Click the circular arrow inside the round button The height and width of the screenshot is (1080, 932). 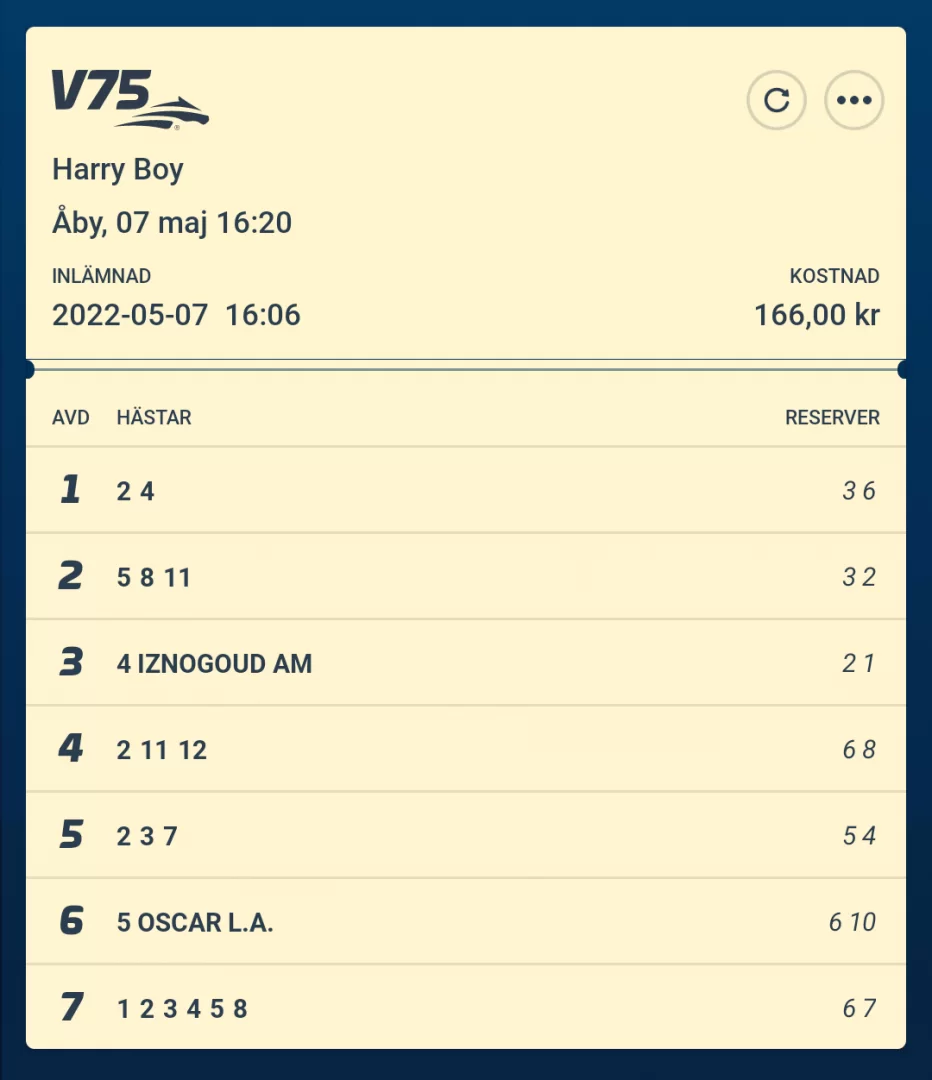click(777, 100)
